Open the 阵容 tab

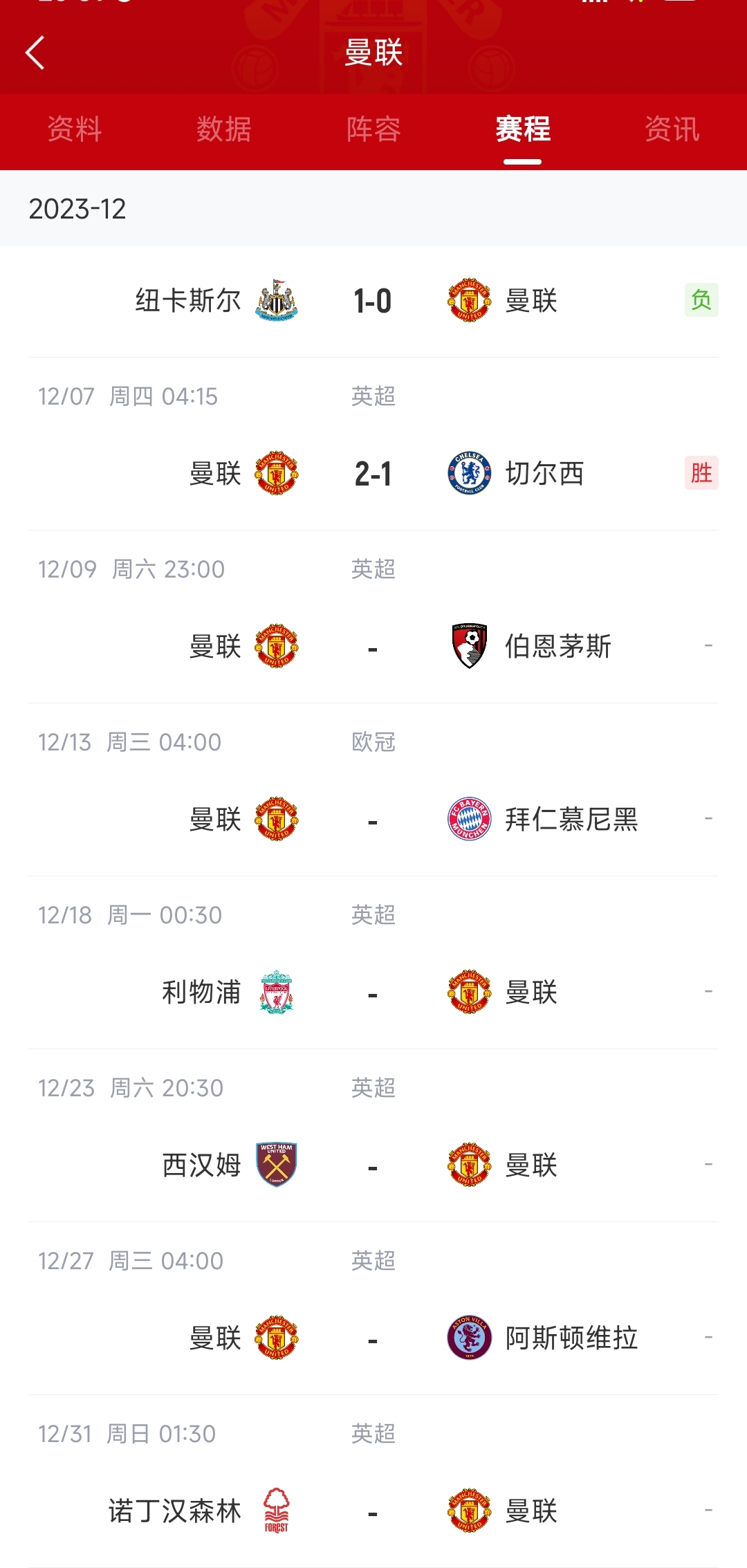tap(373, 129)
